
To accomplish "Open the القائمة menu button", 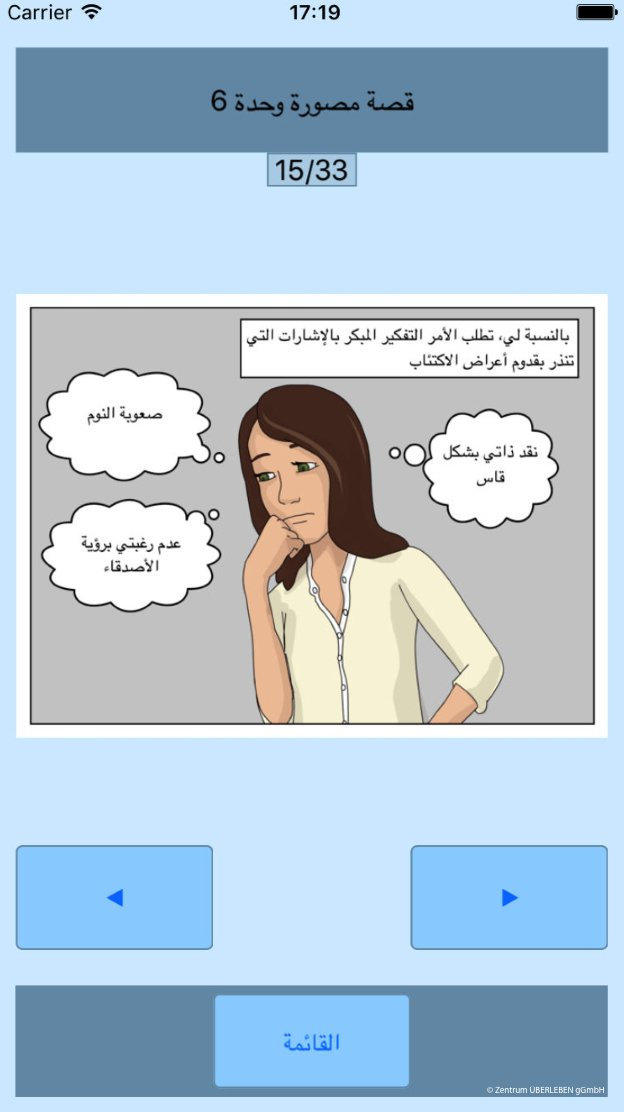I will coord(312,1041).
